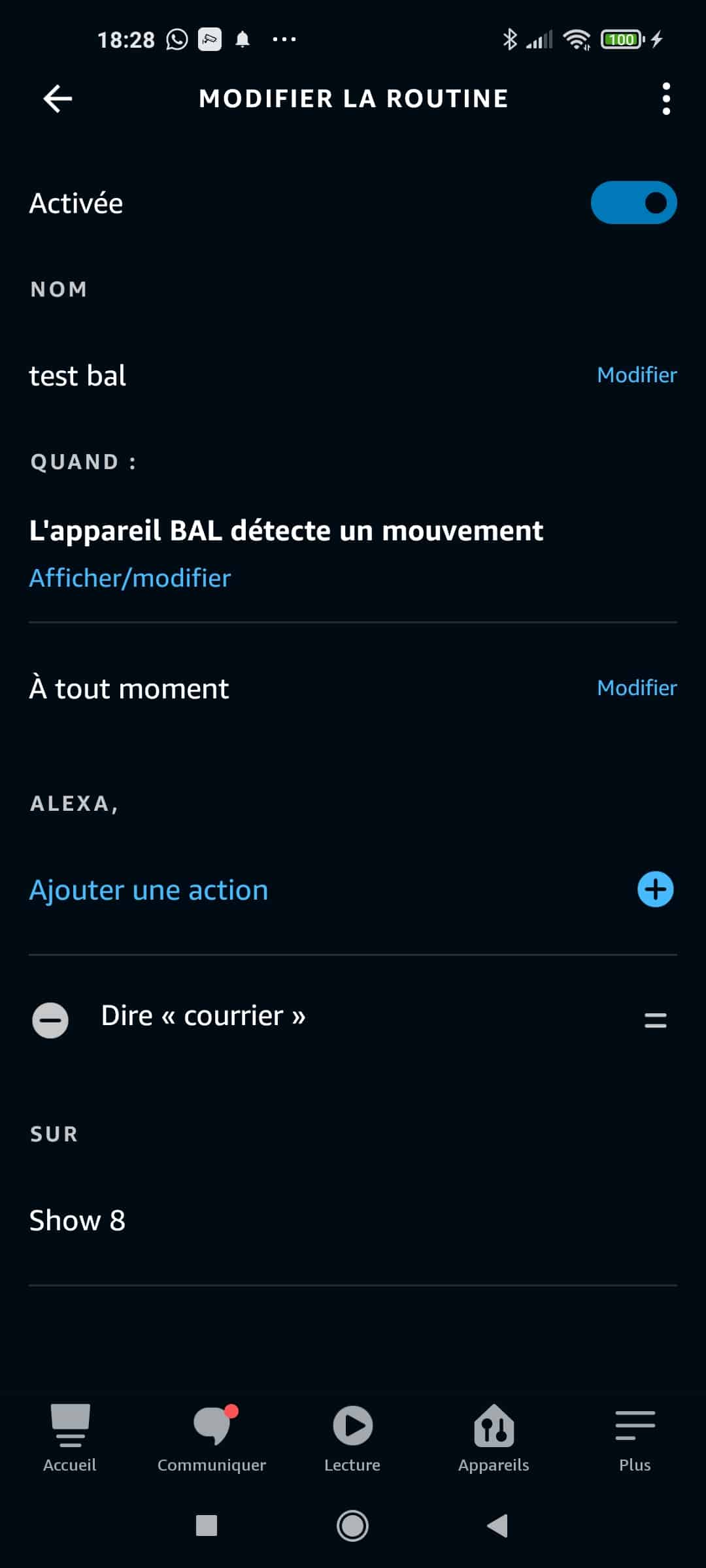Open the Dire « courrier » action
Image resolution: width=706 pixels, height=1568 pixels.
point(203,1016)
